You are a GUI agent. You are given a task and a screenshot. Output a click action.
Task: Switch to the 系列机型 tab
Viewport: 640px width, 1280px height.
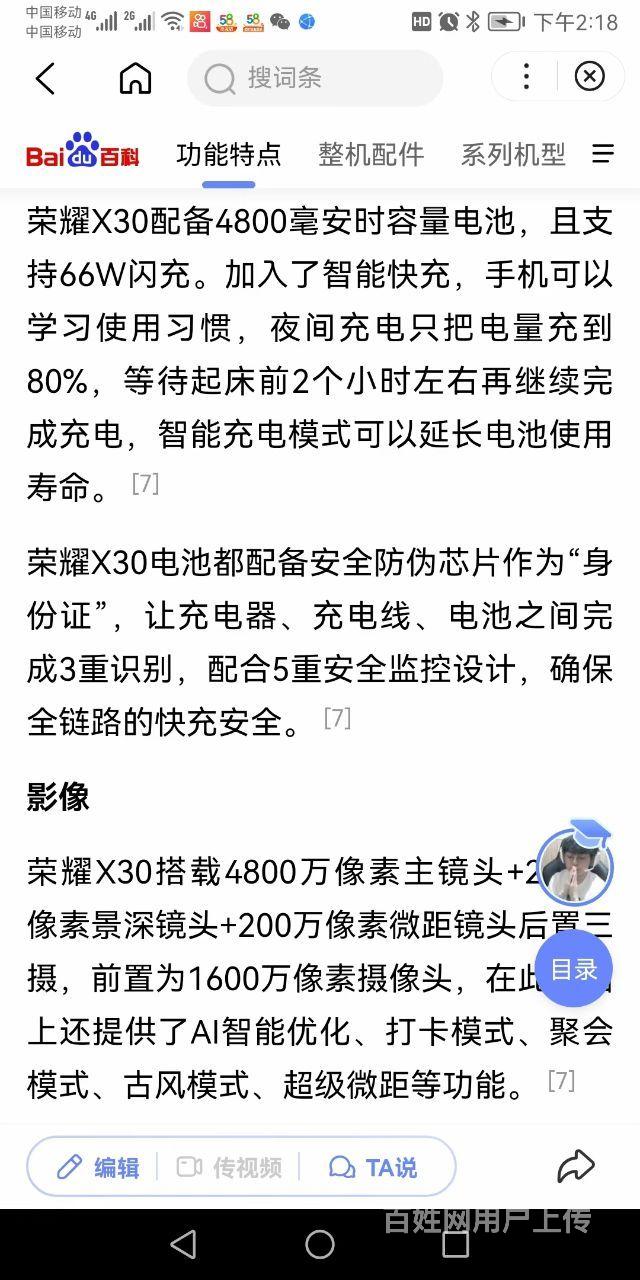513,154
